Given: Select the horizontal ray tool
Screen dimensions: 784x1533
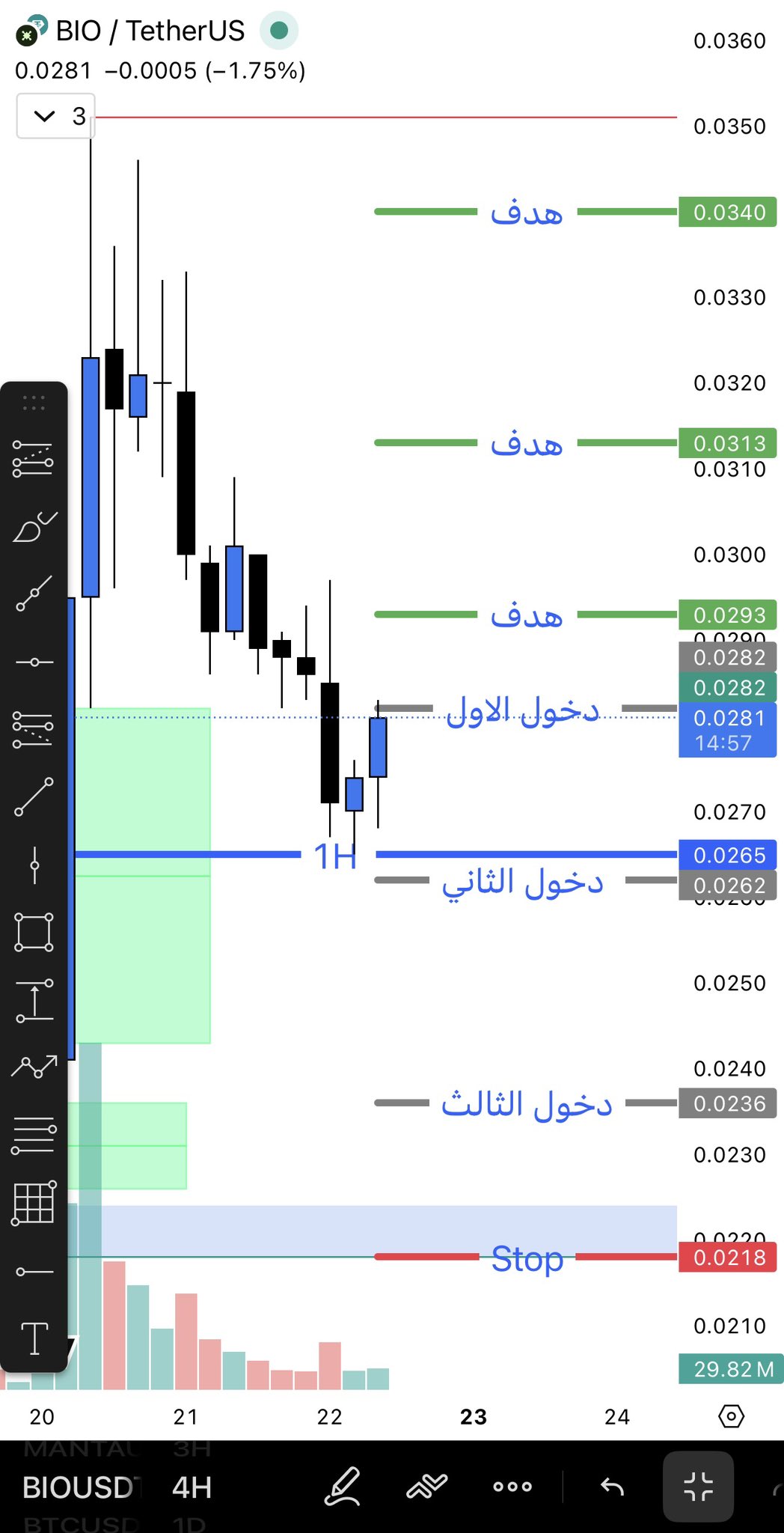Looking at the screenshot, I should pos(34,1271).
